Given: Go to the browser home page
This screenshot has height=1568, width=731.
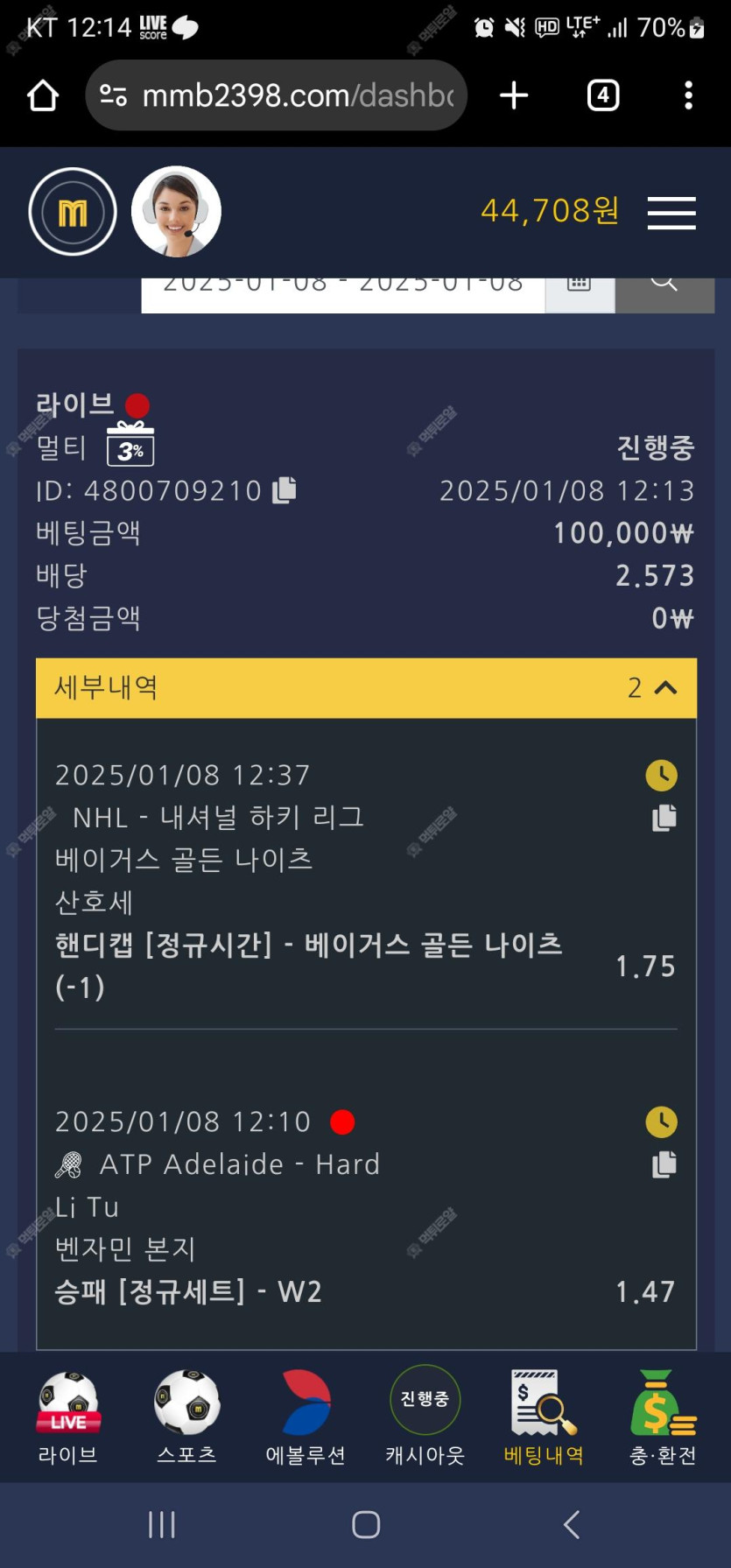Looking at the screenshot, I should (x=43, y=95).
